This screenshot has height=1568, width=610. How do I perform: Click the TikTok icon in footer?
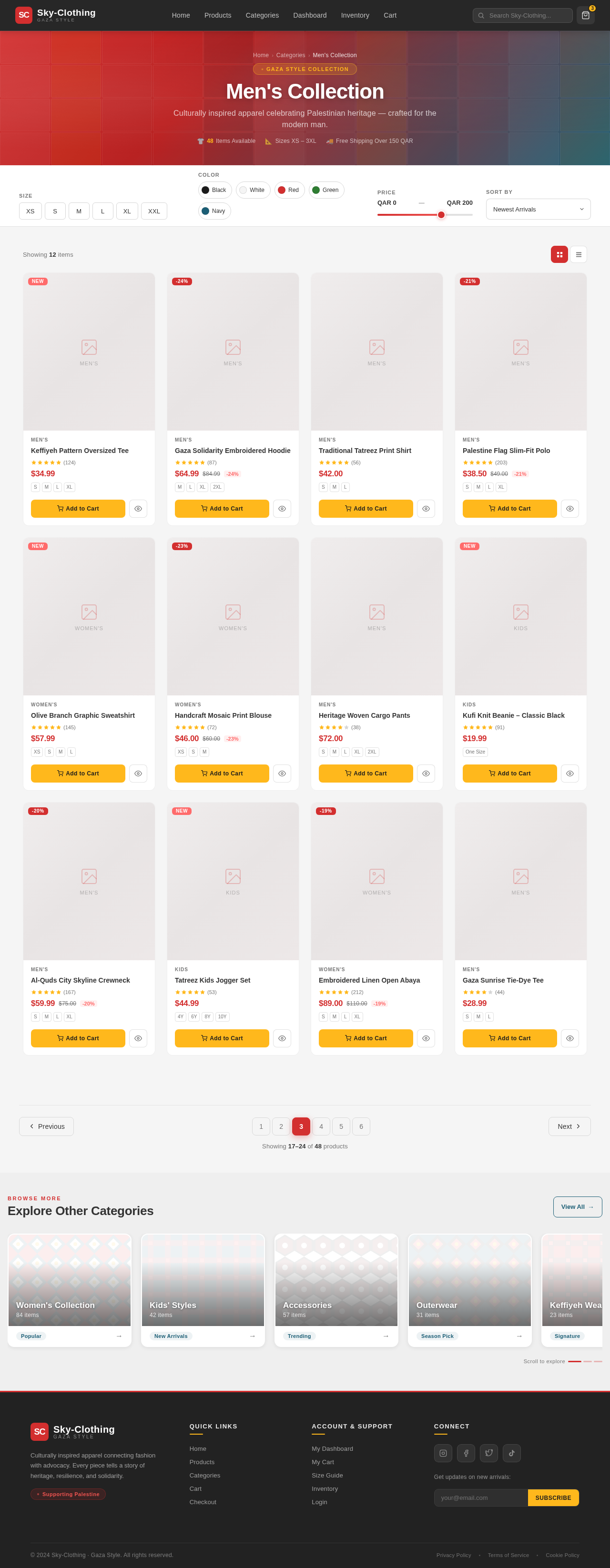pos(511,1453)
